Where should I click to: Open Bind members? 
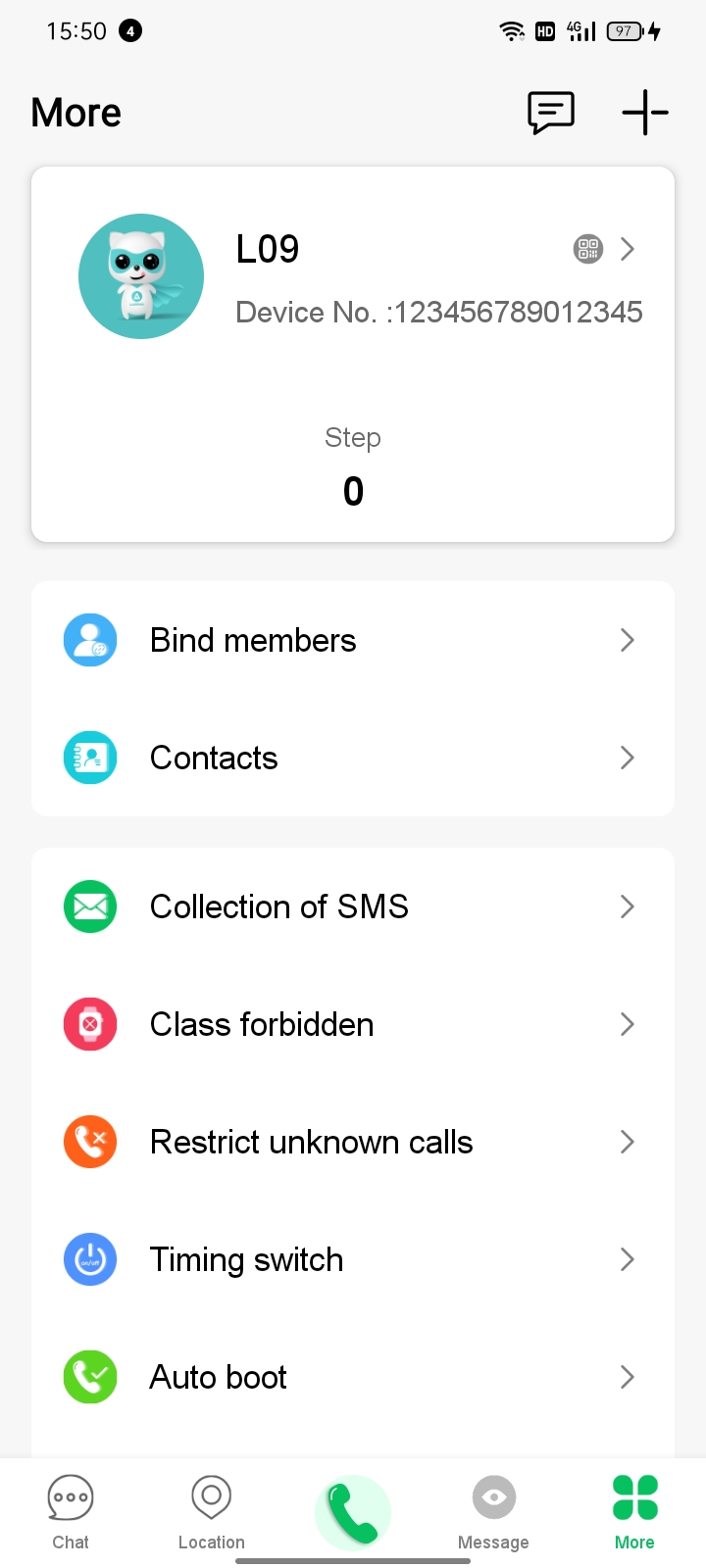[353, 640]
